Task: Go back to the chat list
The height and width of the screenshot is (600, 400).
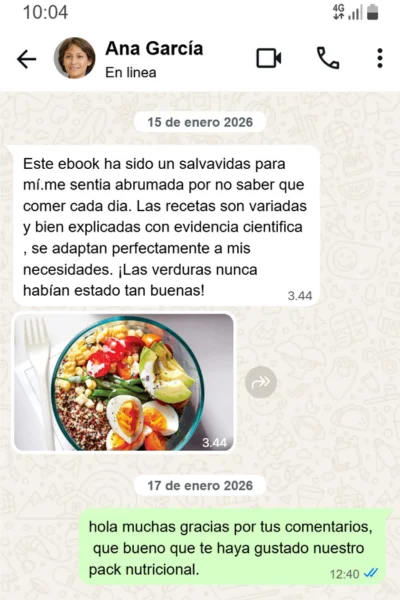Action: point(26,59)
